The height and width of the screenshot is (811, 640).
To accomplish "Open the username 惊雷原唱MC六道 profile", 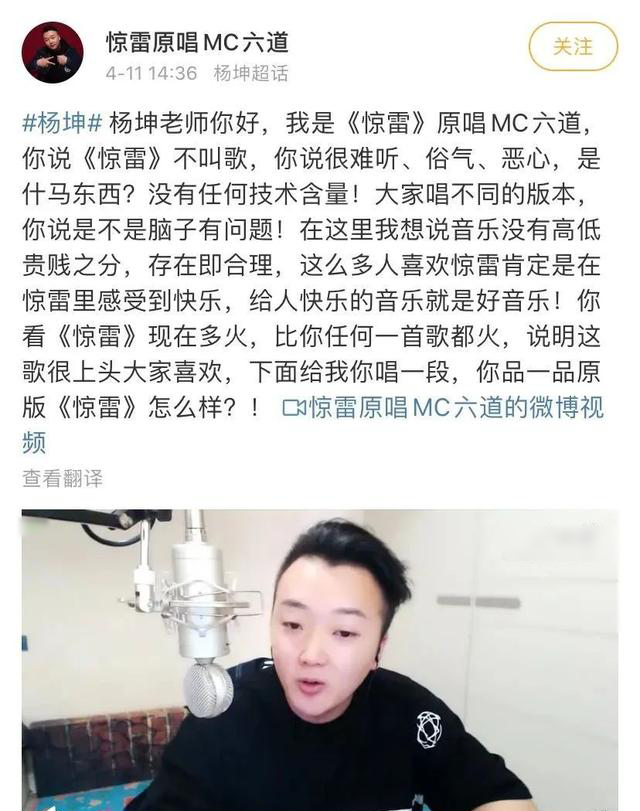I will tap(197, 42).
